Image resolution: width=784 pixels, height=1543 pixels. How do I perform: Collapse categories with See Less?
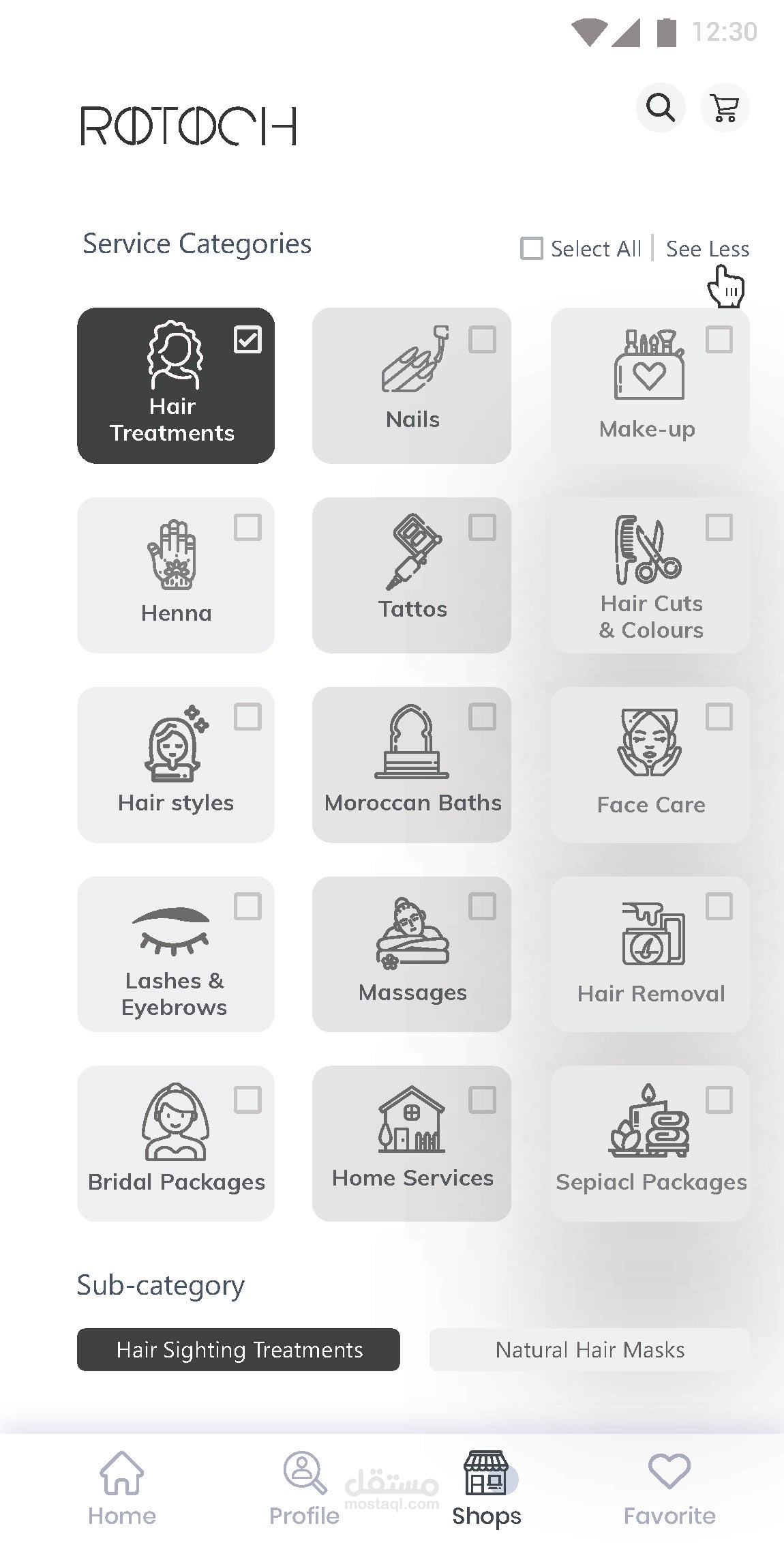click(x=707, y=249)
